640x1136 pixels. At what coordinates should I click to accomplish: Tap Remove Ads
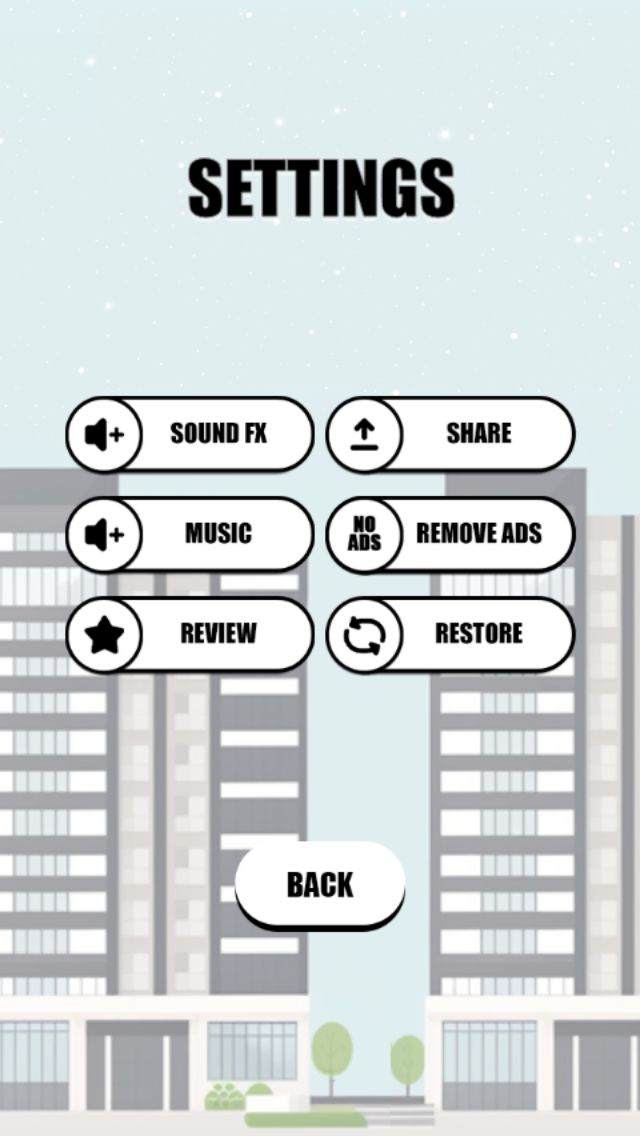[451, 534]
